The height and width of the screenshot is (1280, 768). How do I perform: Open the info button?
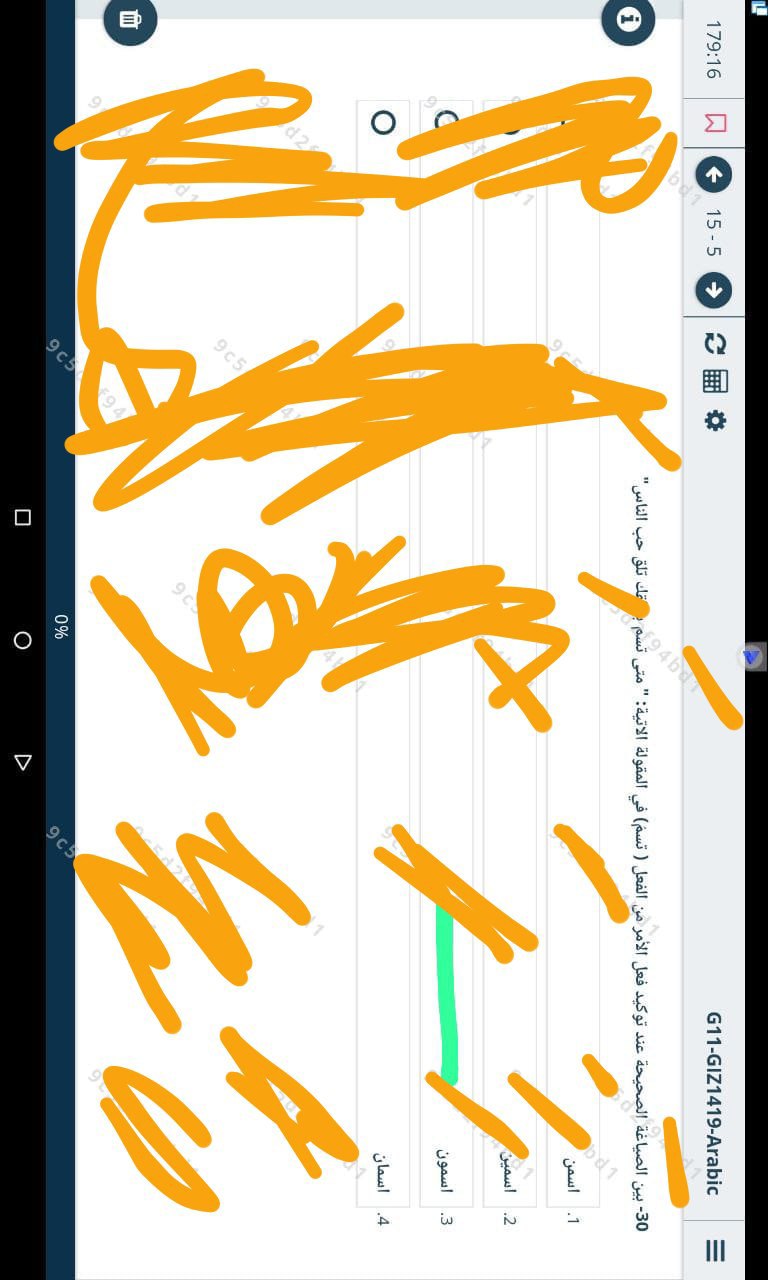[628, 20]
